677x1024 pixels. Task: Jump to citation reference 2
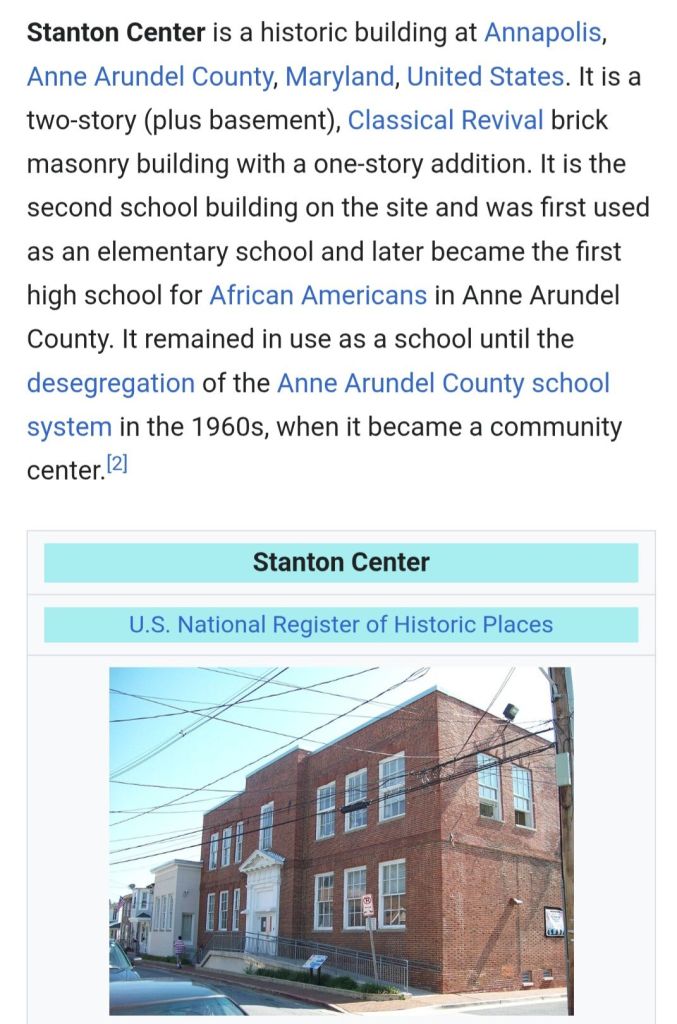[117, 466]
